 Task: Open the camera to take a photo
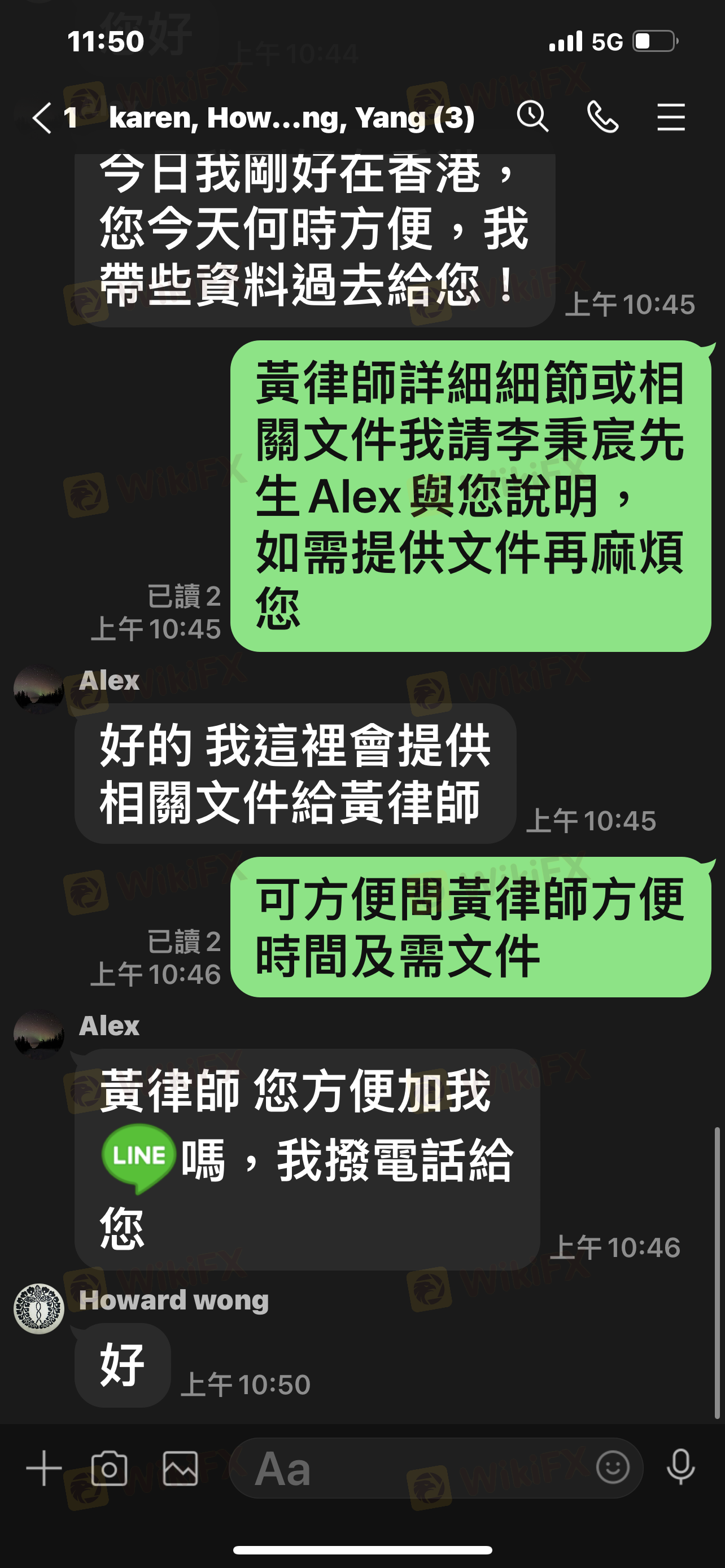click(x=110, y=1468)
